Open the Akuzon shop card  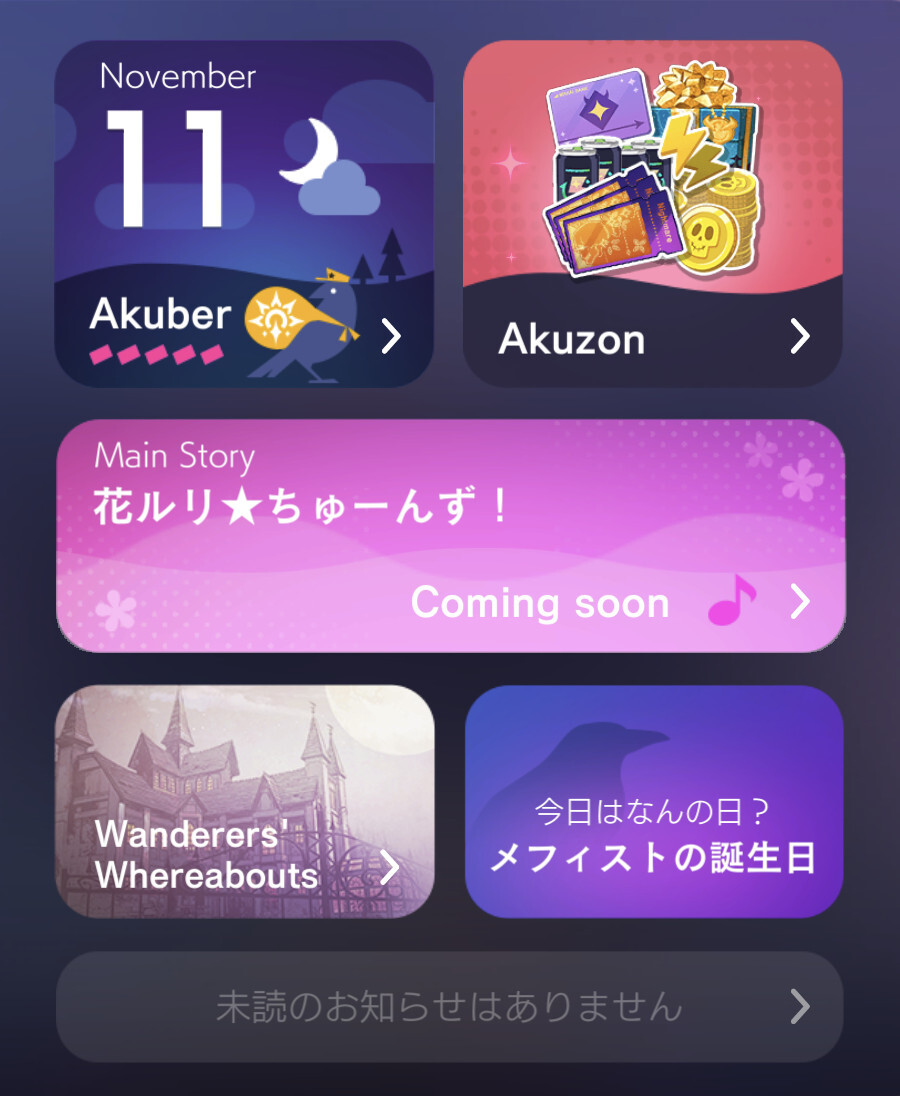[652, 214]
